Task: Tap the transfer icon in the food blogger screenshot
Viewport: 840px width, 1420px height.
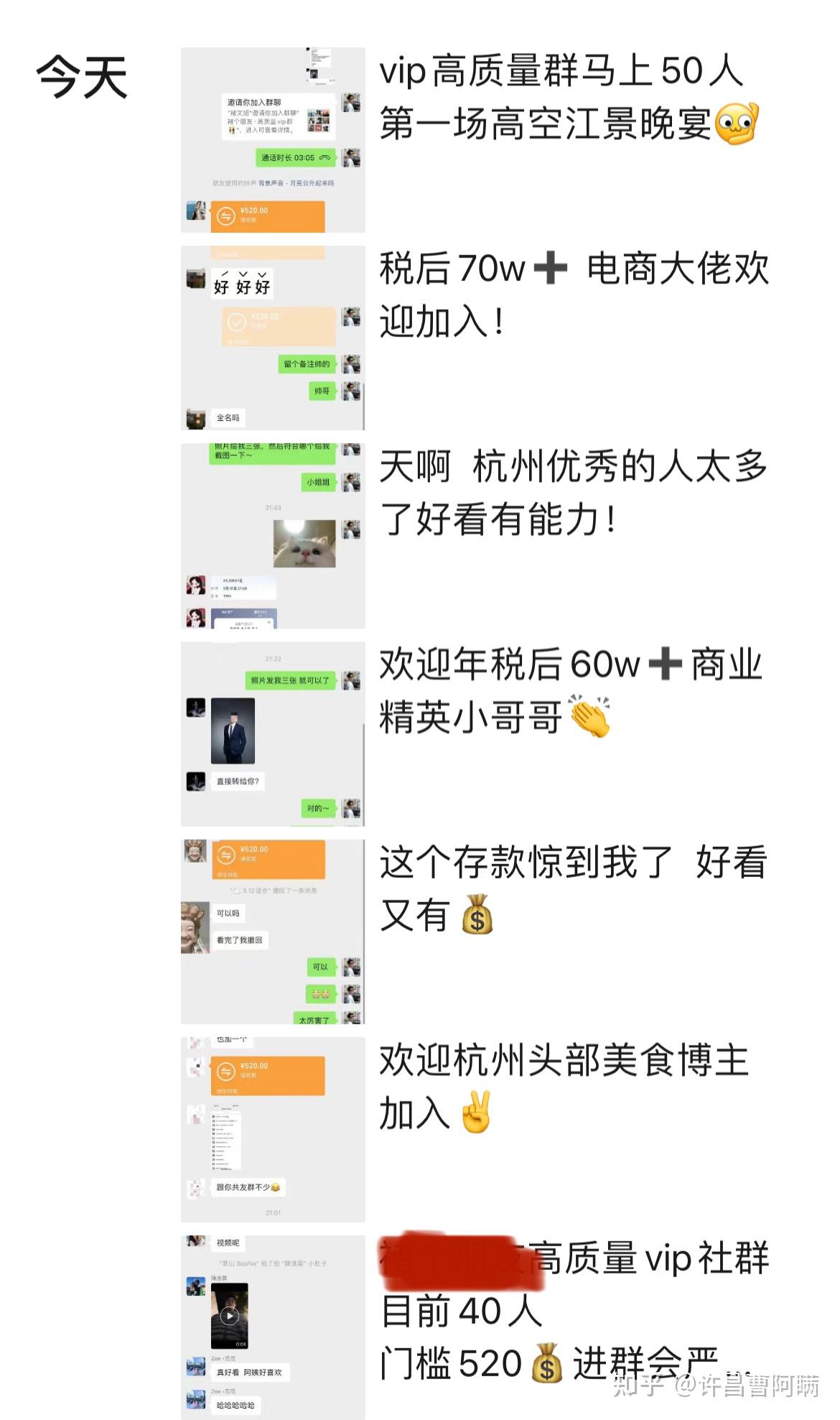Action: (226, 1072)
